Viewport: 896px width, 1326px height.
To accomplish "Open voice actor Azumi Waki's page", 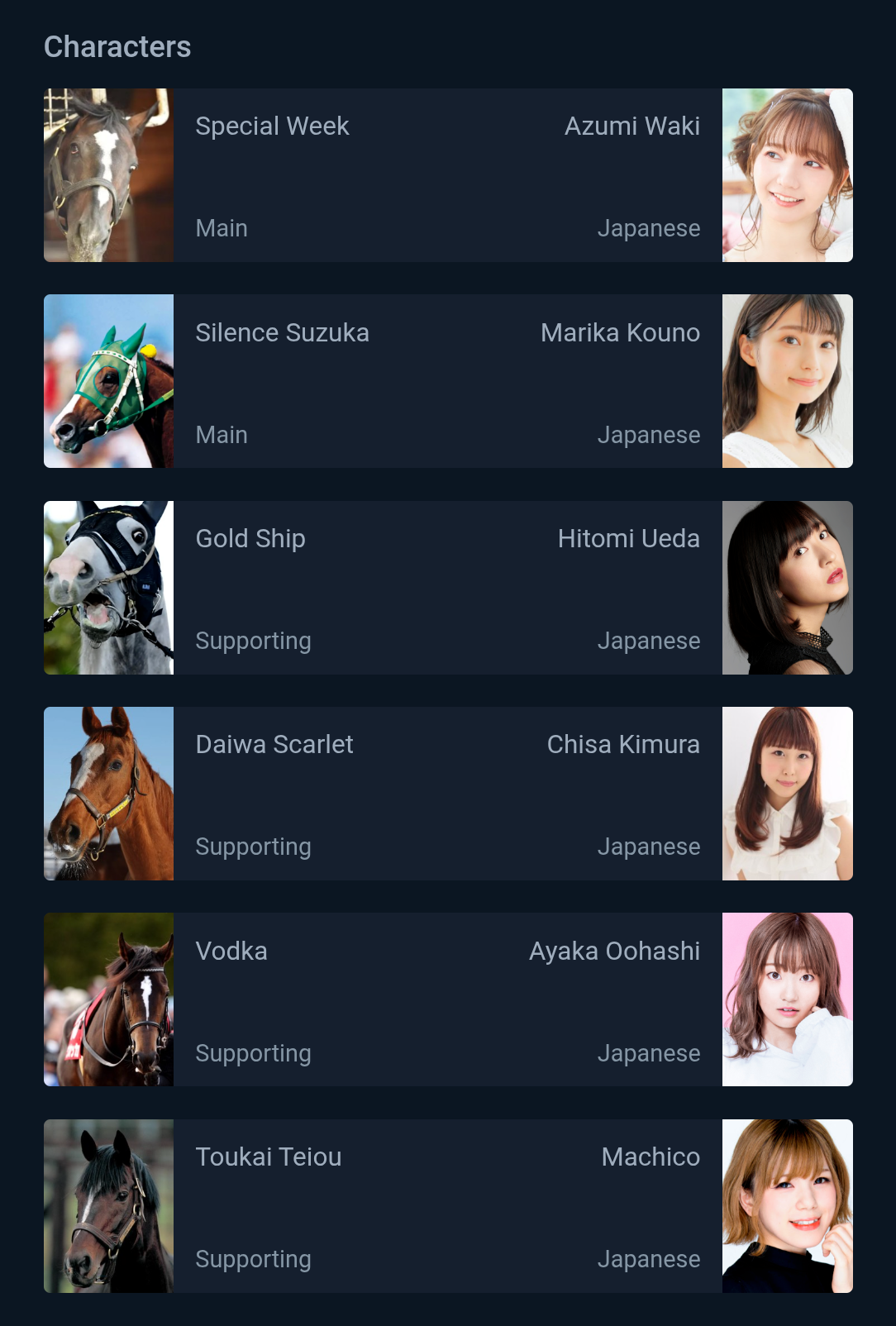I will tap(631, 126).
